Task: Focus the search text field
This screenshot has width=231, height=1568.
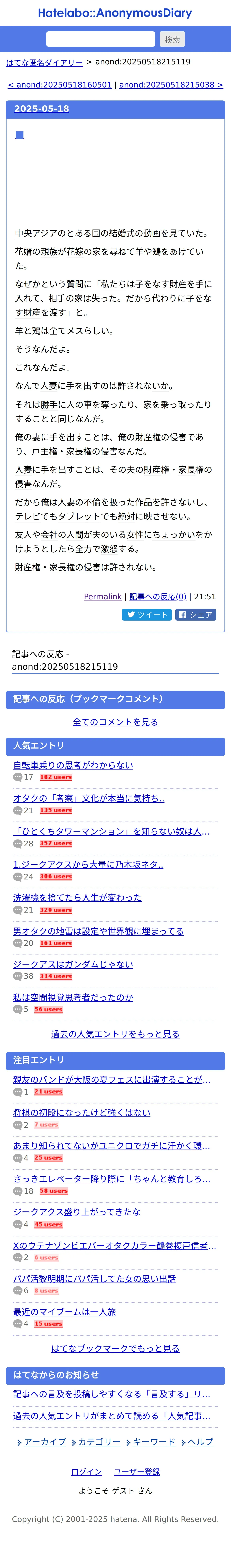Action: (x=100, y=39)
